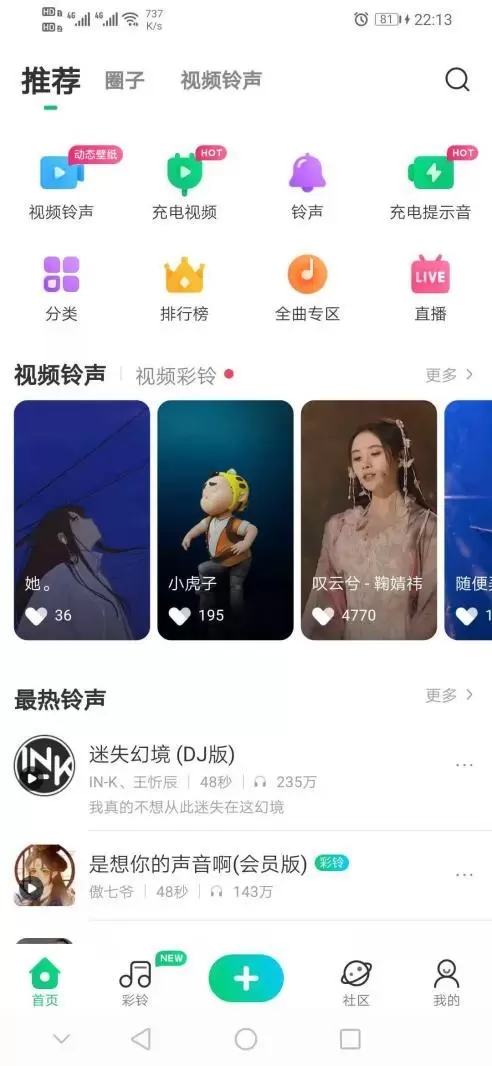Switch to the 视频铃声 top tab
Image resolution: width=492 pixels, height=1066 pixels.
point(221,80)
